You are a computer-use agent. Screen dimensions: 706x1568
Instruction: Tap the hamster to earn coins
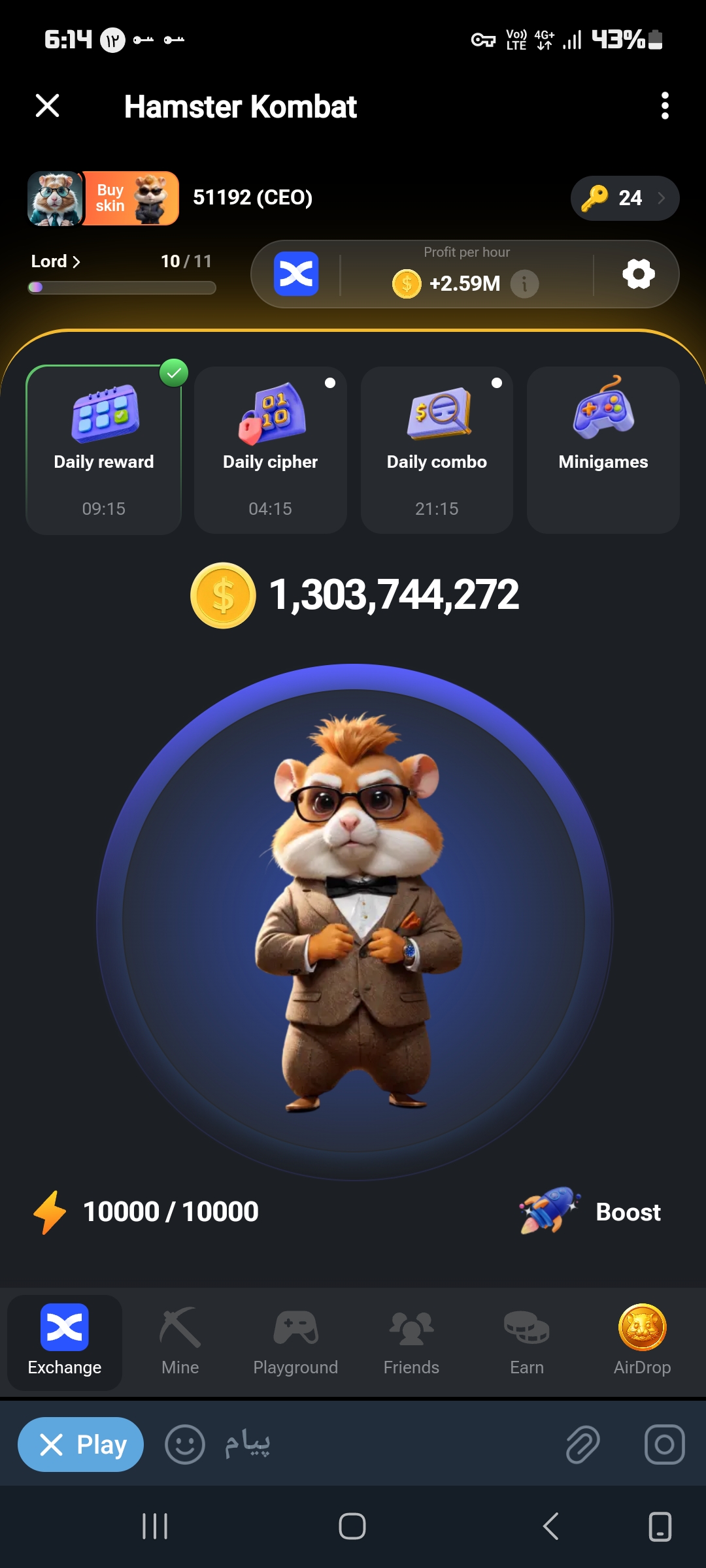[354, 921]
